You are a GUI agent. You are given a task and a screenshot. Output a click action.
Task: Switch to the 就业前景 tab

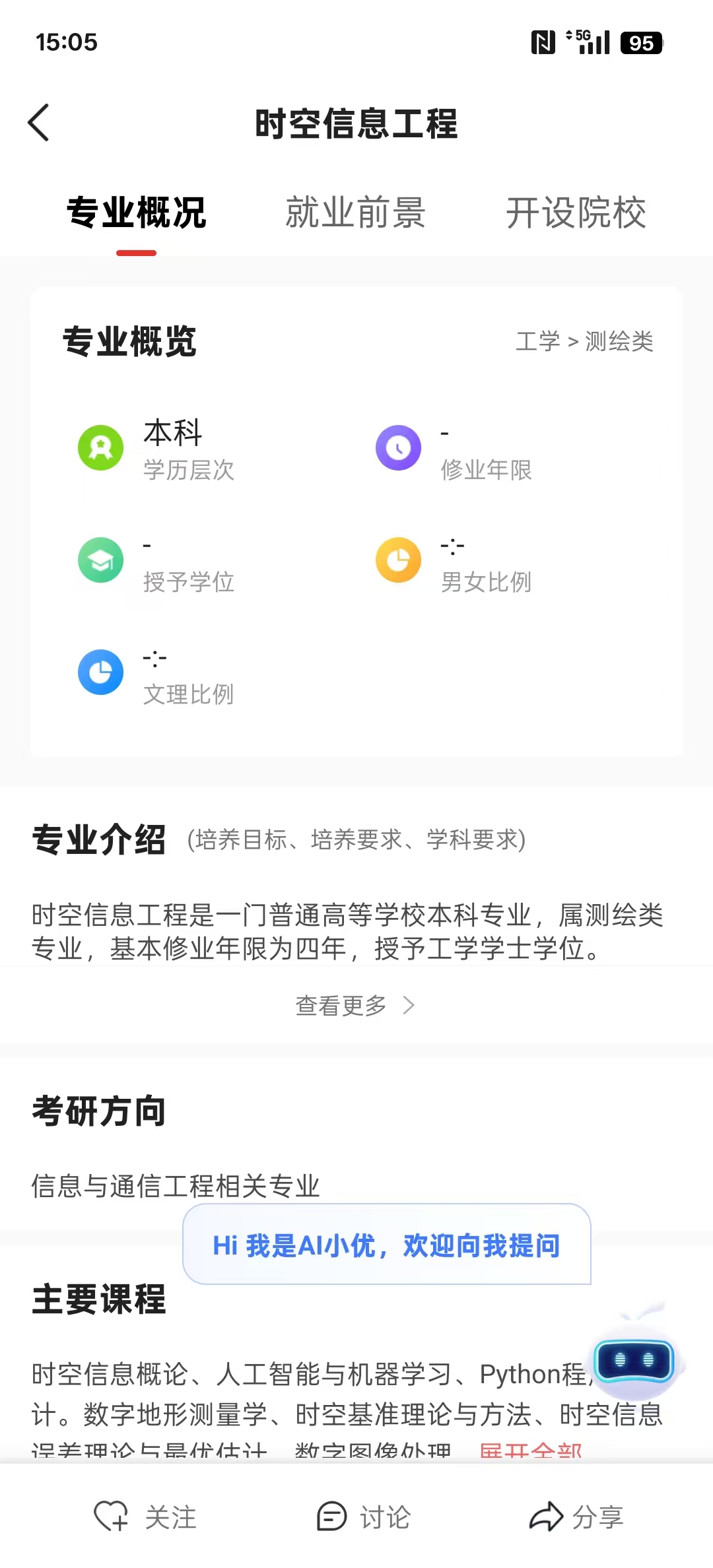[x=355, y=212]
